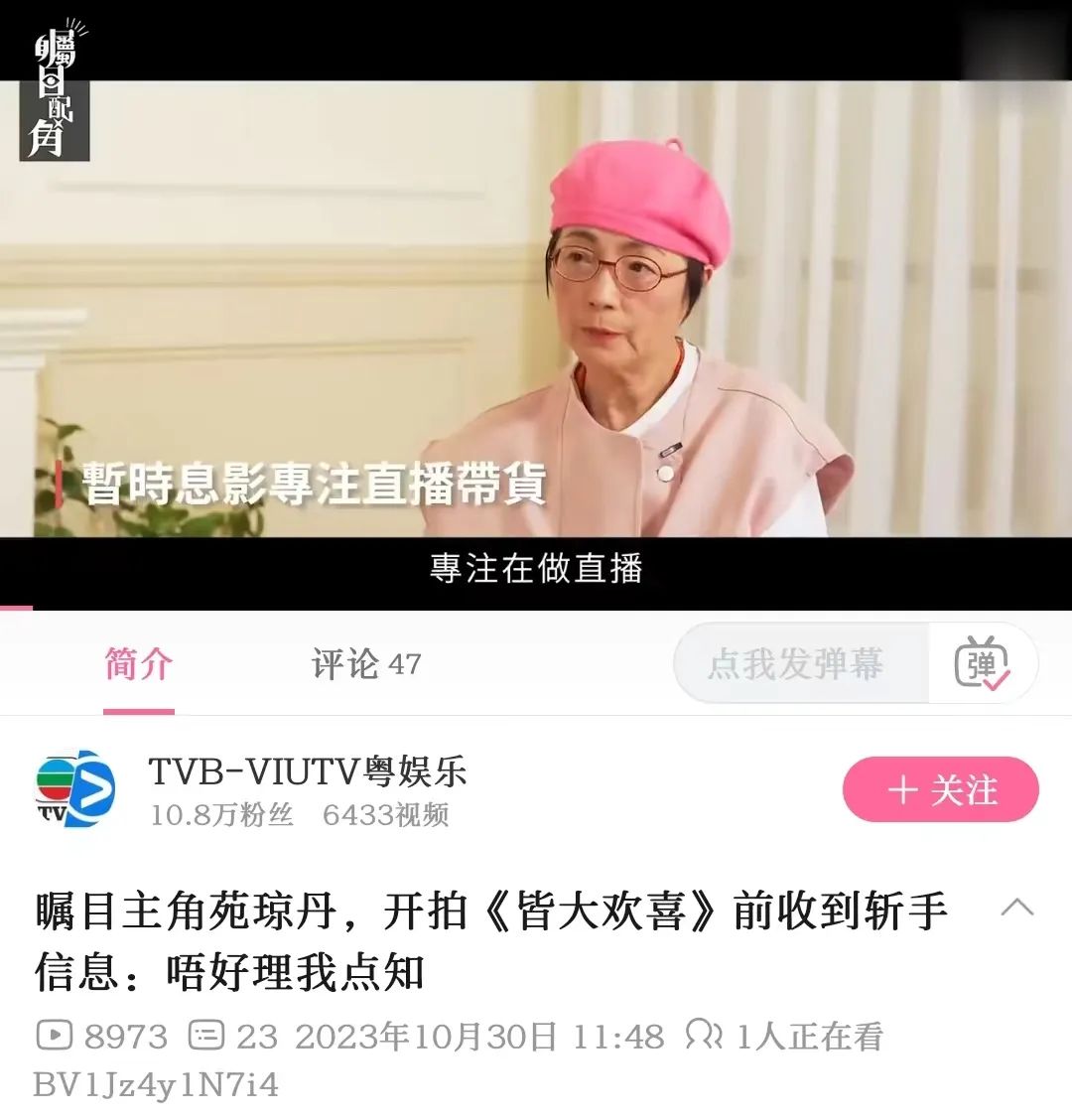Screen dimensions: 1072x1120
Task: Tap the video player area
Action: click(x=536, y=308)
